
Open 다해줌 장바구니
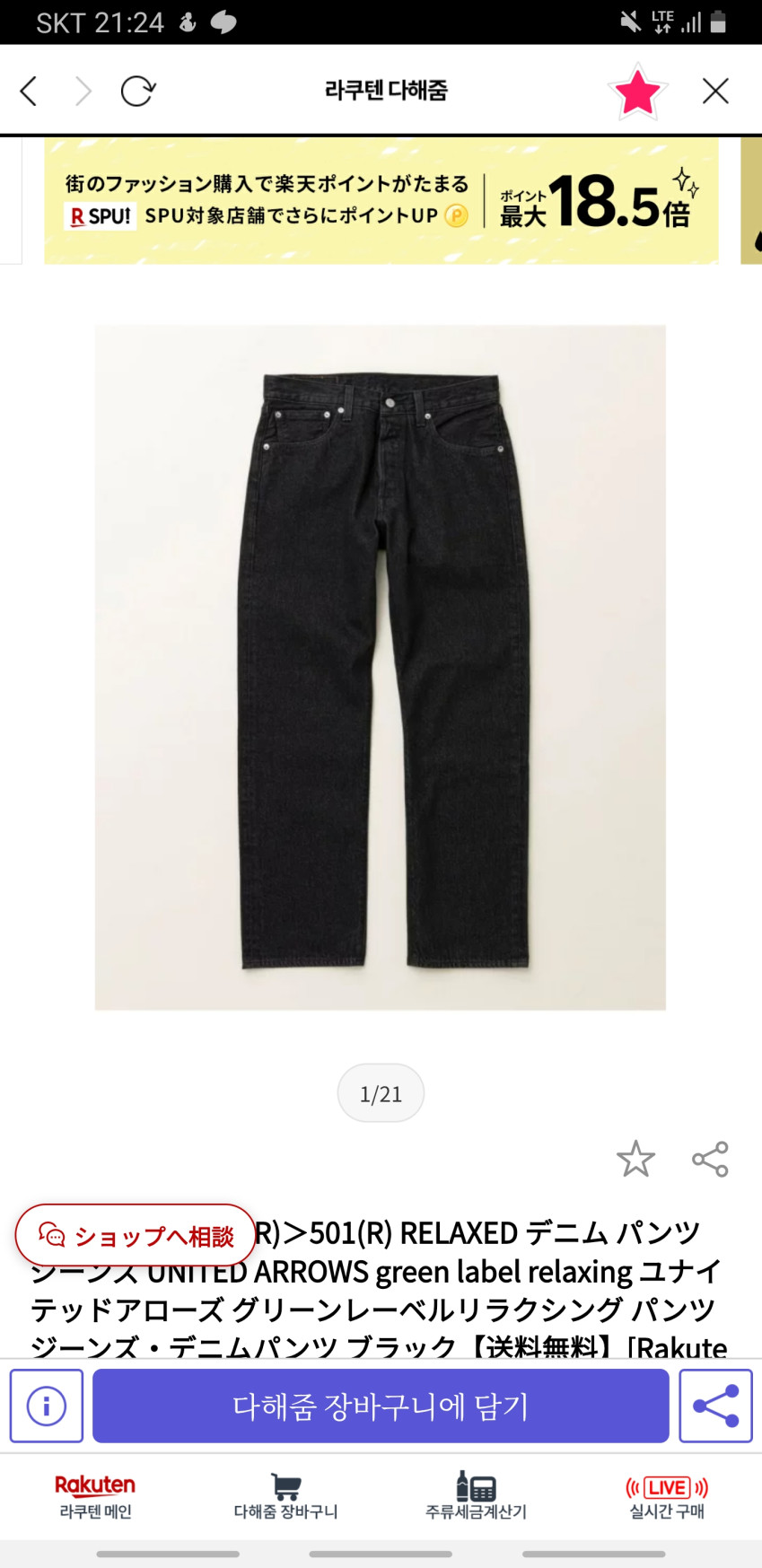point(285,1496)
